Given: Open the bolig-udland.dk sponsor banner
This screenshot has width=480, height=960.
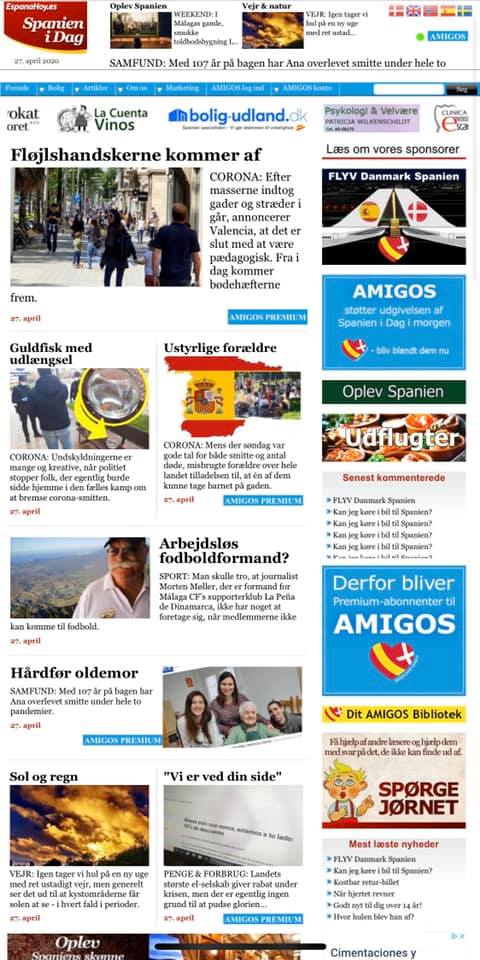Looking at the screenshot, I should 238,119.
